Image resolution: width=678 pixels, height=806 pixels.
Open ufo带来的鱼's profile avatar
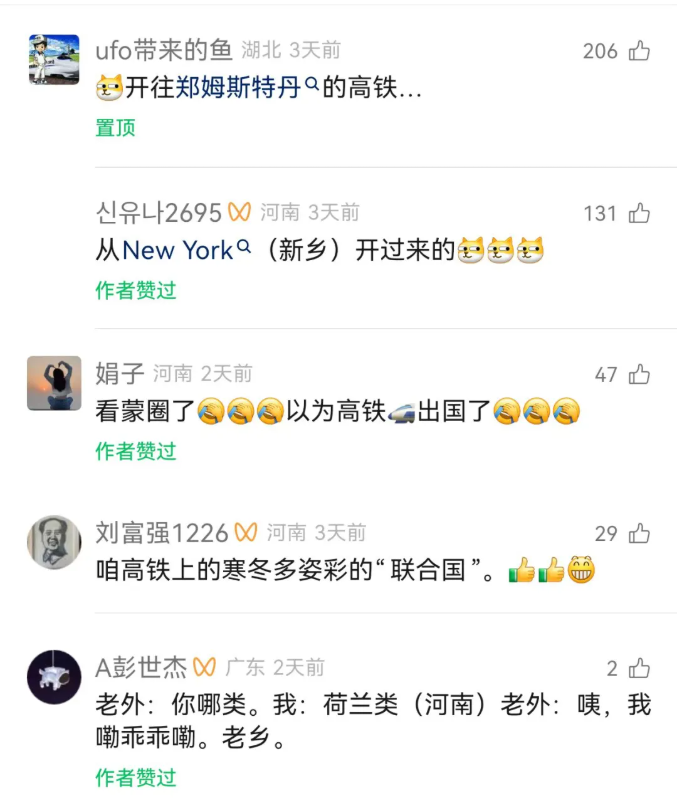click(54, 59)
